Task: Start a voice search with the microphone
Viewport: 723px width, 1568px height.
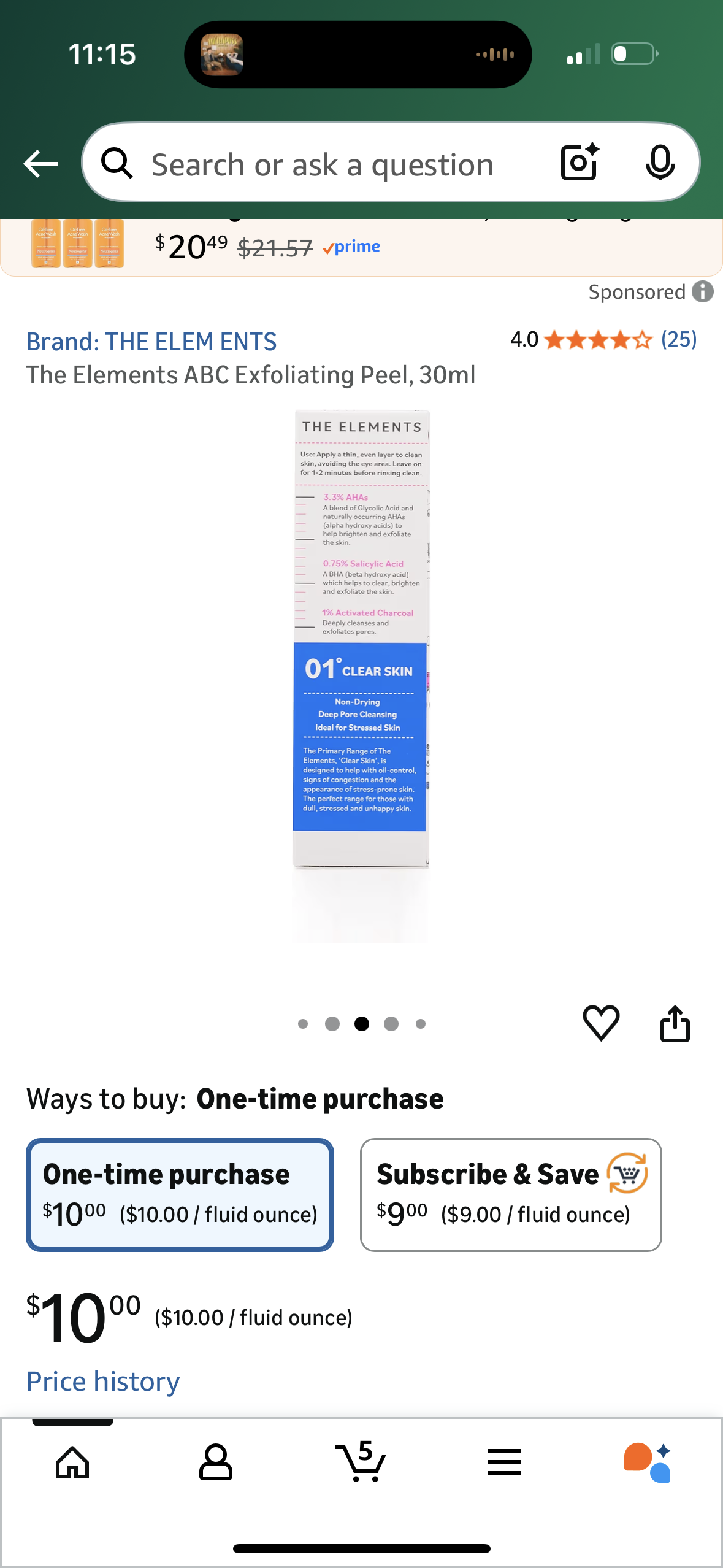Action: [x=659, y=163]
